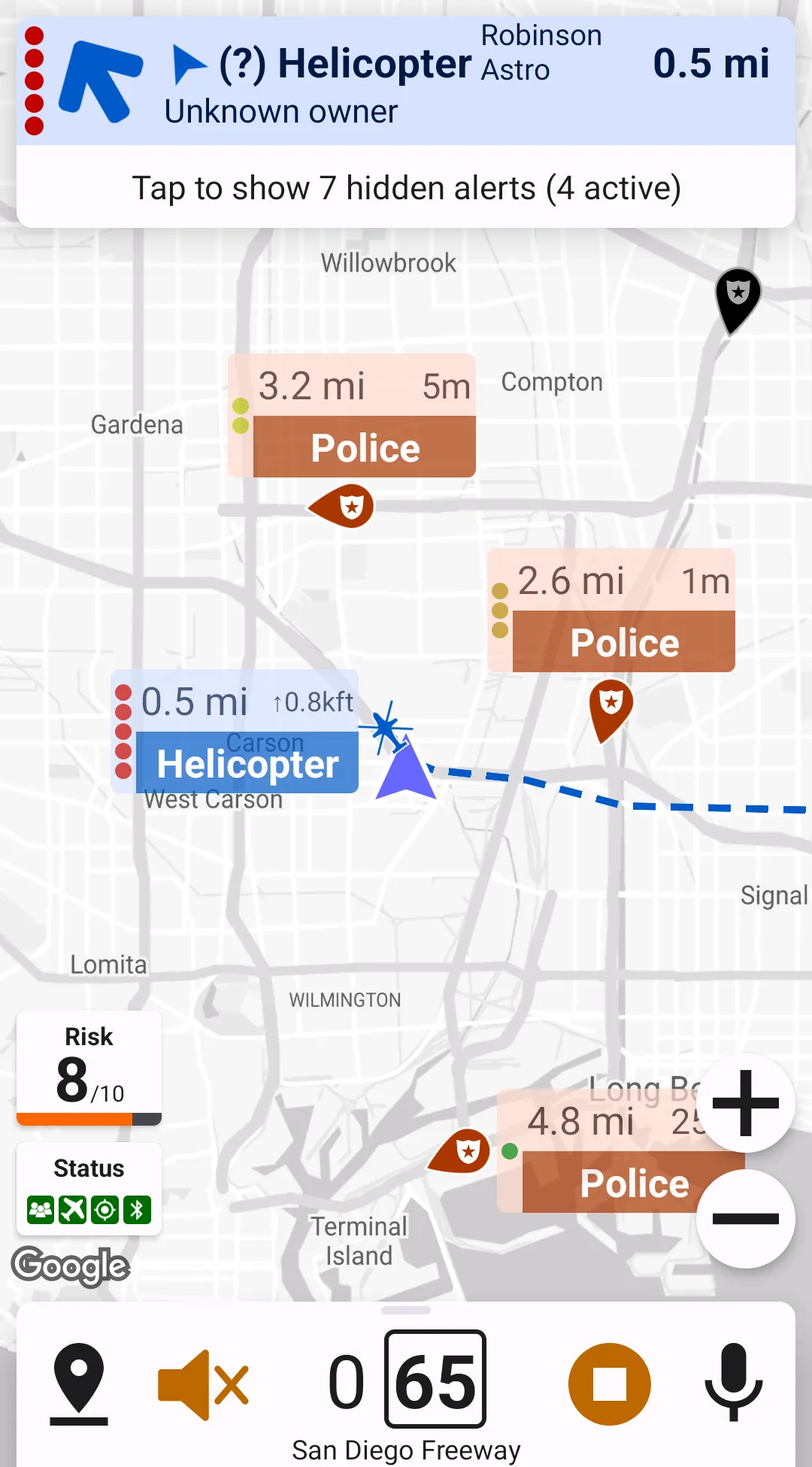Tap the orange stop button
The height and width of the screenshot is (1467, 812).
point(609,1384)
